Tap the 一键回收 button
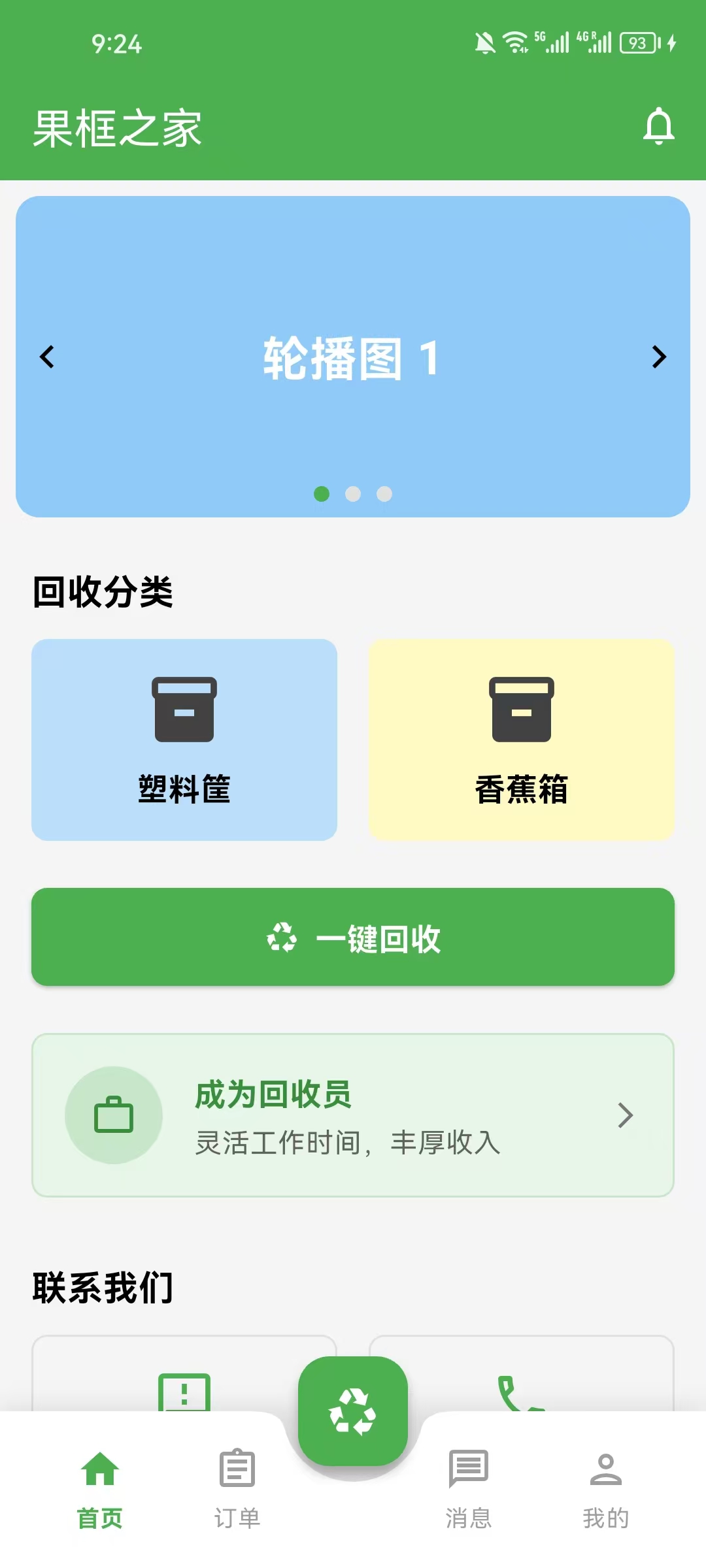 353,937
